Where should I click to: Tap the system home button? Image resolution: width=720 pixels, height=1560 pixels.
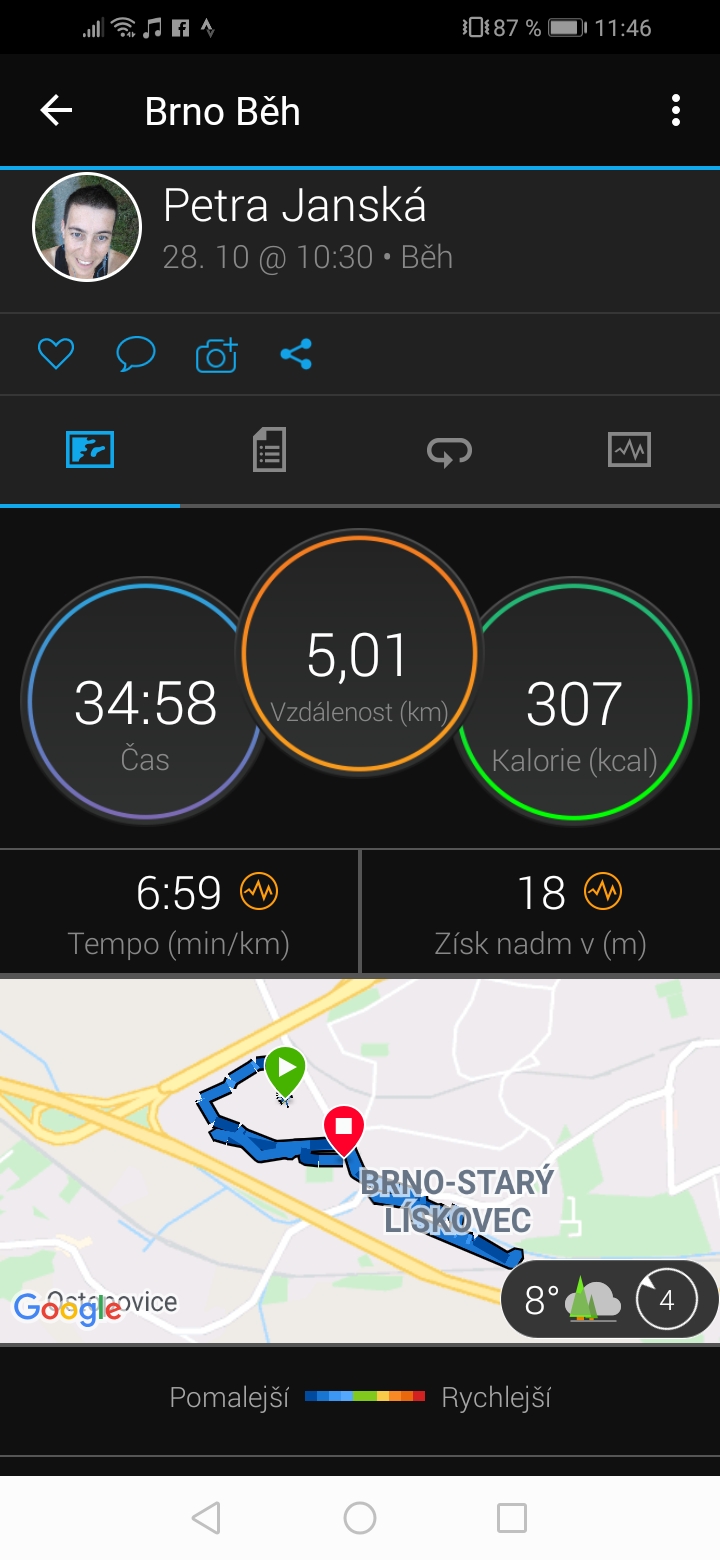[x=360, y=1518]
